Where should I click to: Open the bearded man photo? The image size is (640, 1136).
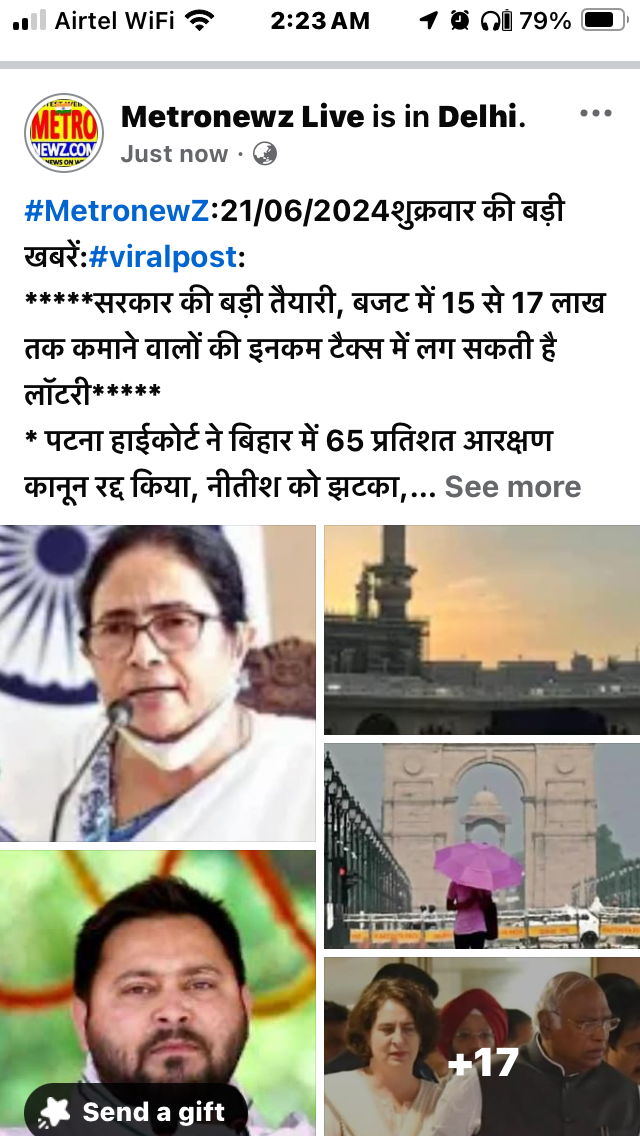pos(157,993)
